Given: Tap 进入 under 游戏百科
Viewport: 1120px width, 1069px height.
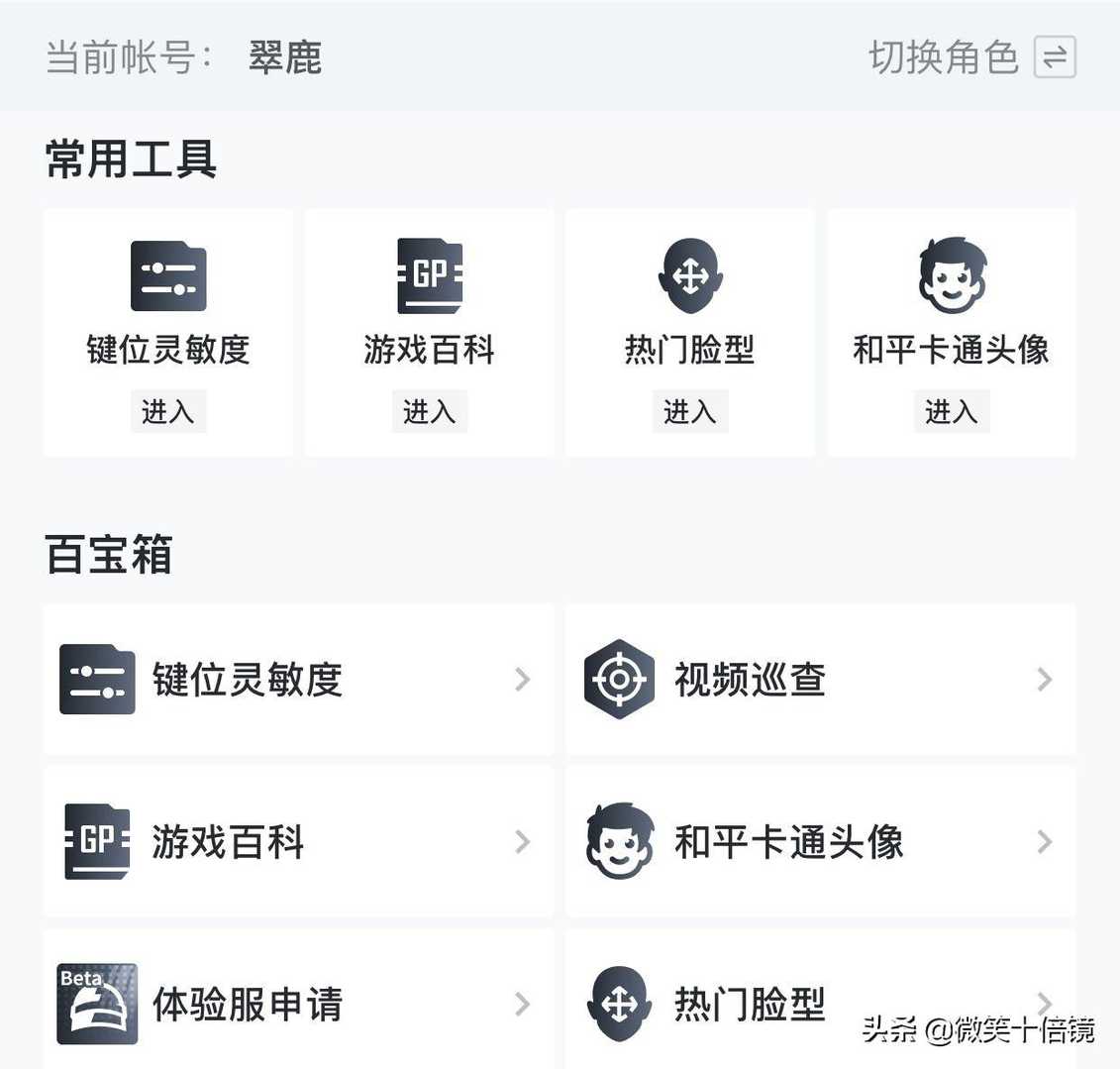Looking at the screenshot, I should 429,411.
